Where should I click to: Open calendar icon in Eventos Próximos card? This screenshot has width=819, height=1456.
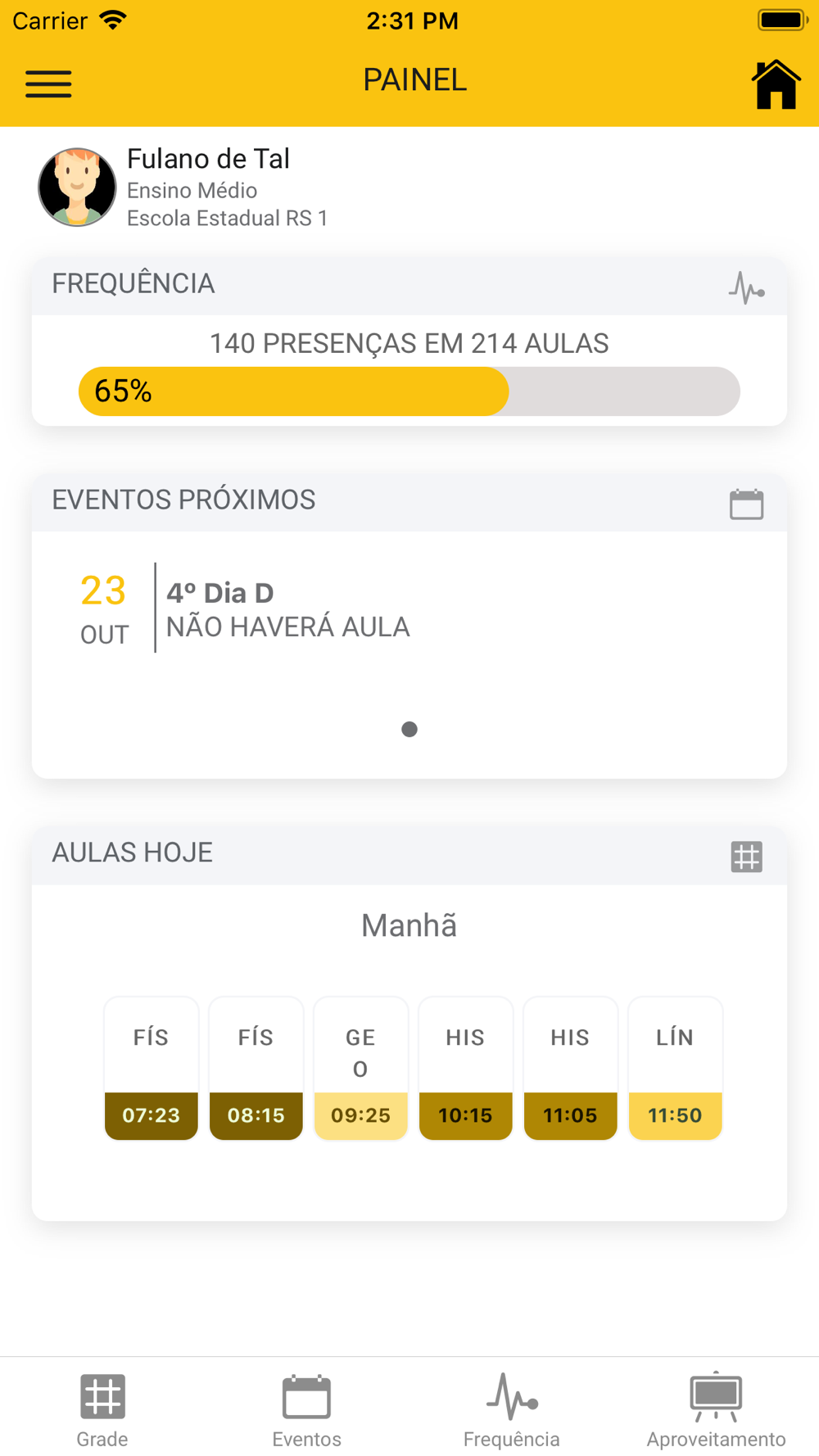[x=746, y=504]
